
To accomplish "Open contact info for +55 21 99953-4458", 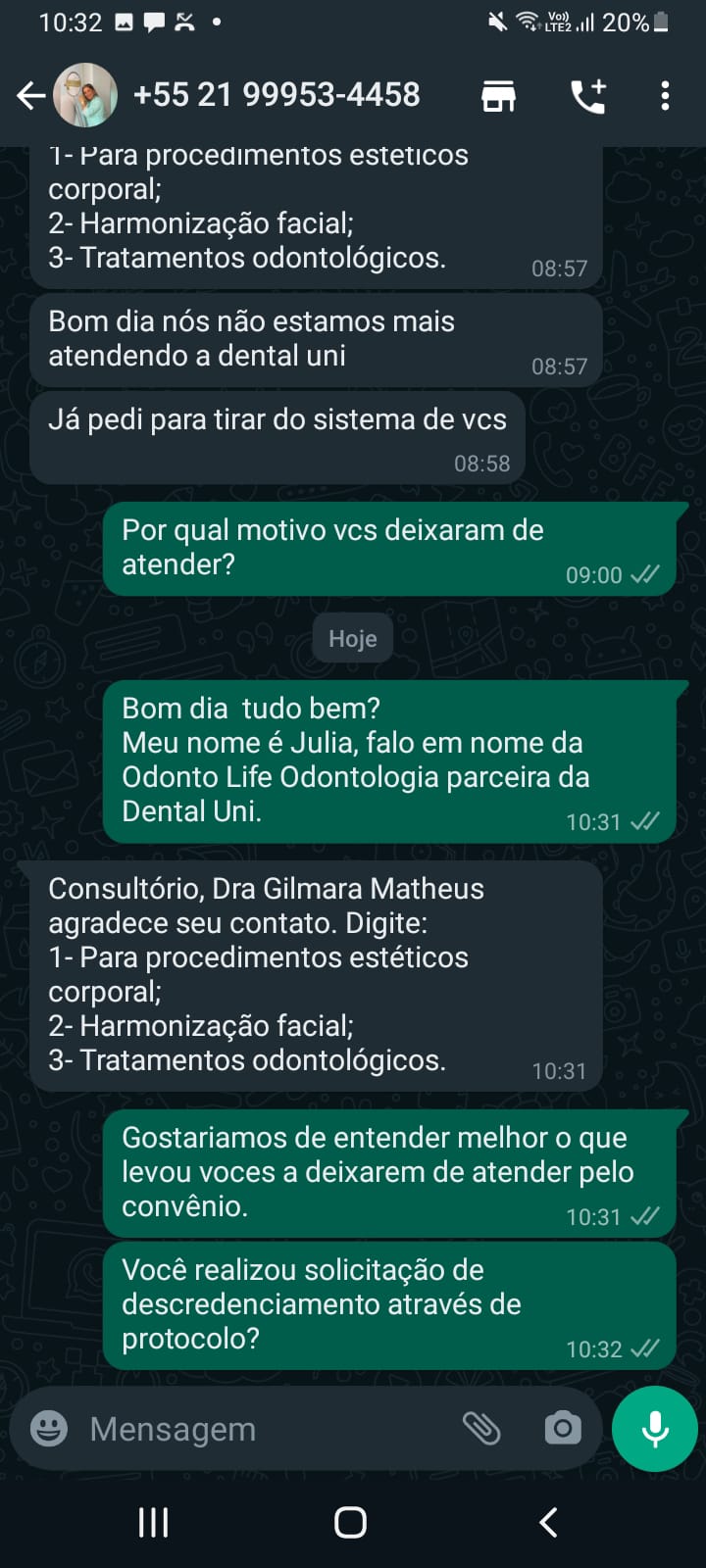I will point(277,95).
